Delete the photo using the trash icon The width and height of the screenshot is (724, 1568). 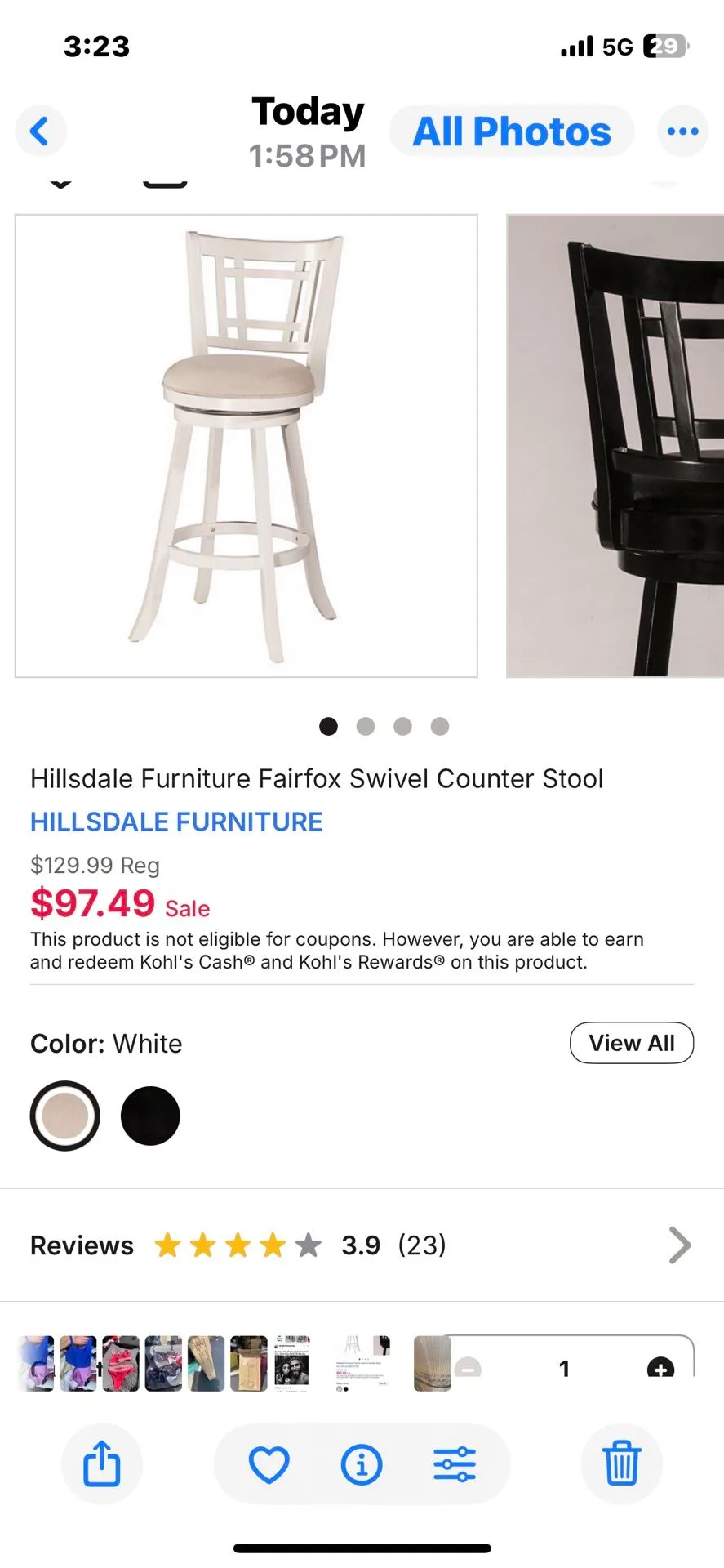coord(621,1463)
